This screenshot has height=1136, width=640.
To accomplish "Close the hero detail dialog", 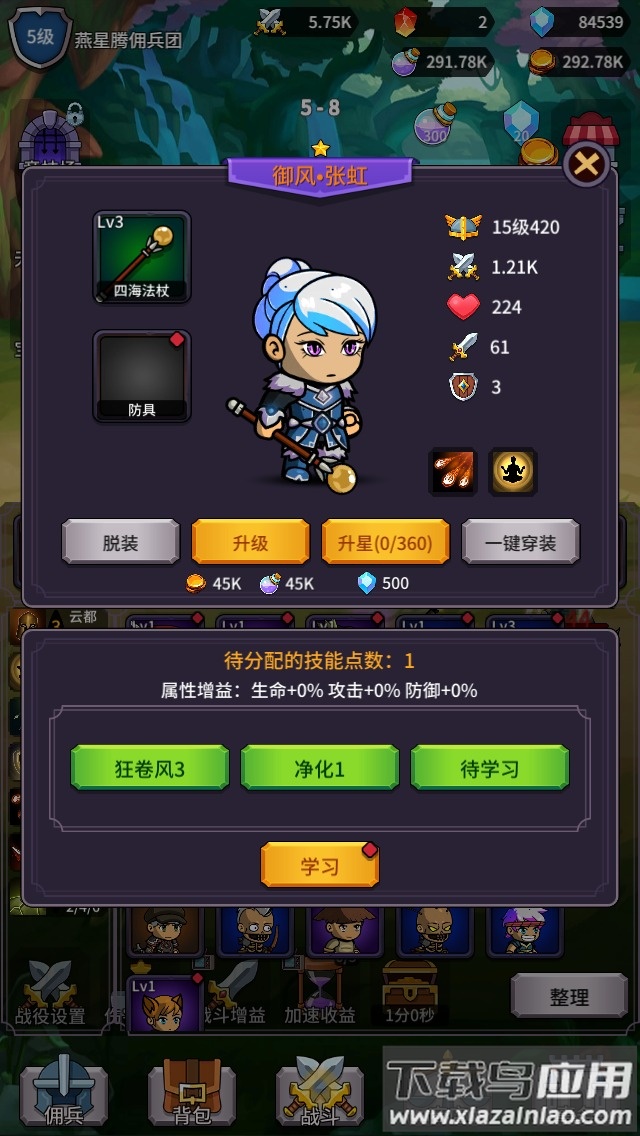I will [x=586, y=165].
